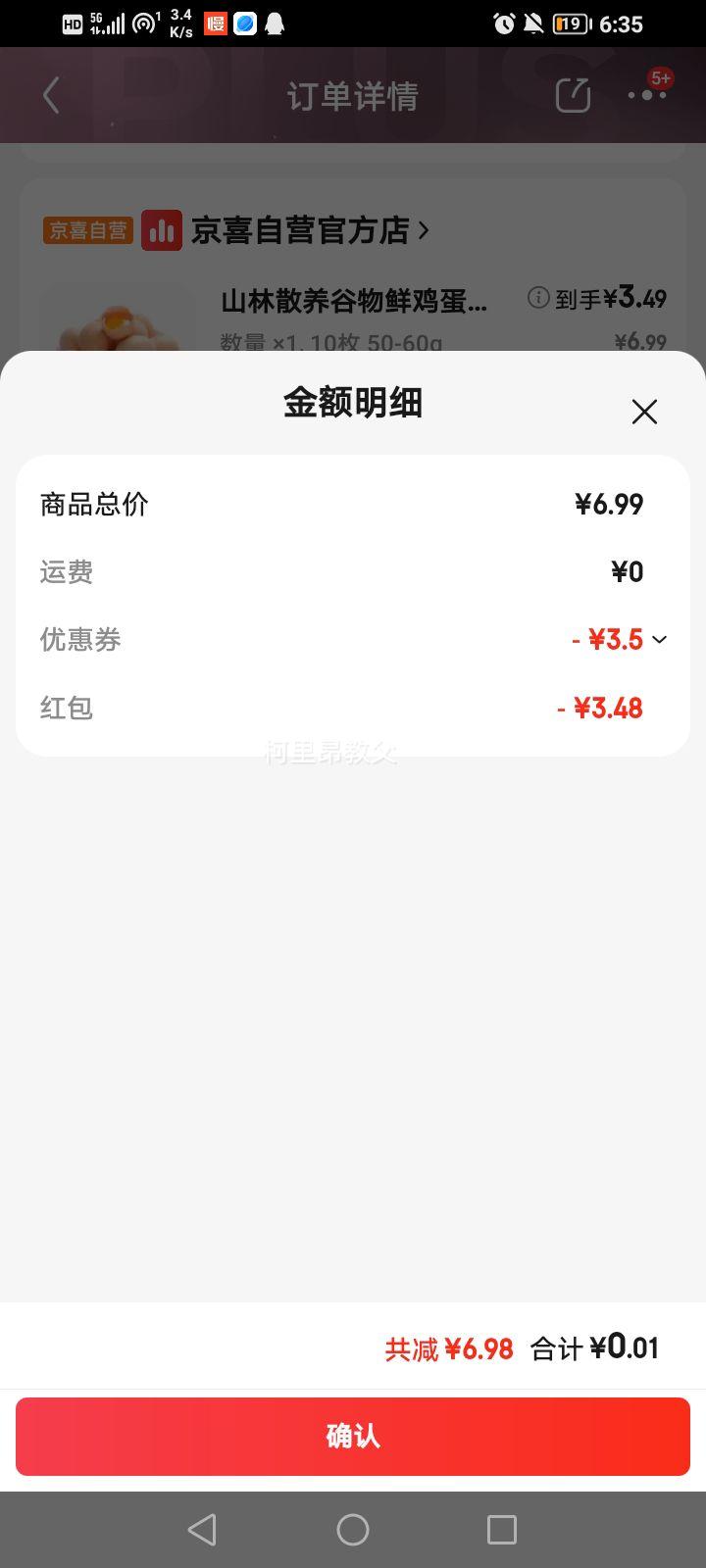706x1568 pixels.
Task: Tap the 共减¥6.98 discount summary text
Action: (x=449, y=1347)
